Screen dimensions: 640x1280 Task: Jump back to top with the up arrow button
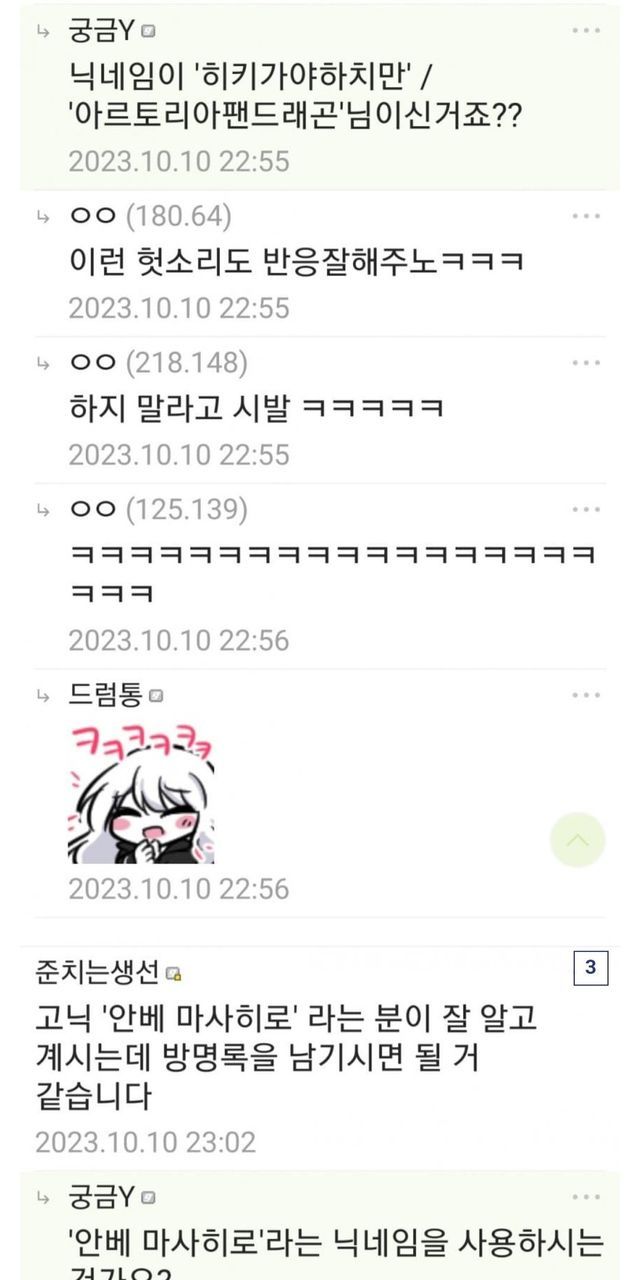click(578, 840)
